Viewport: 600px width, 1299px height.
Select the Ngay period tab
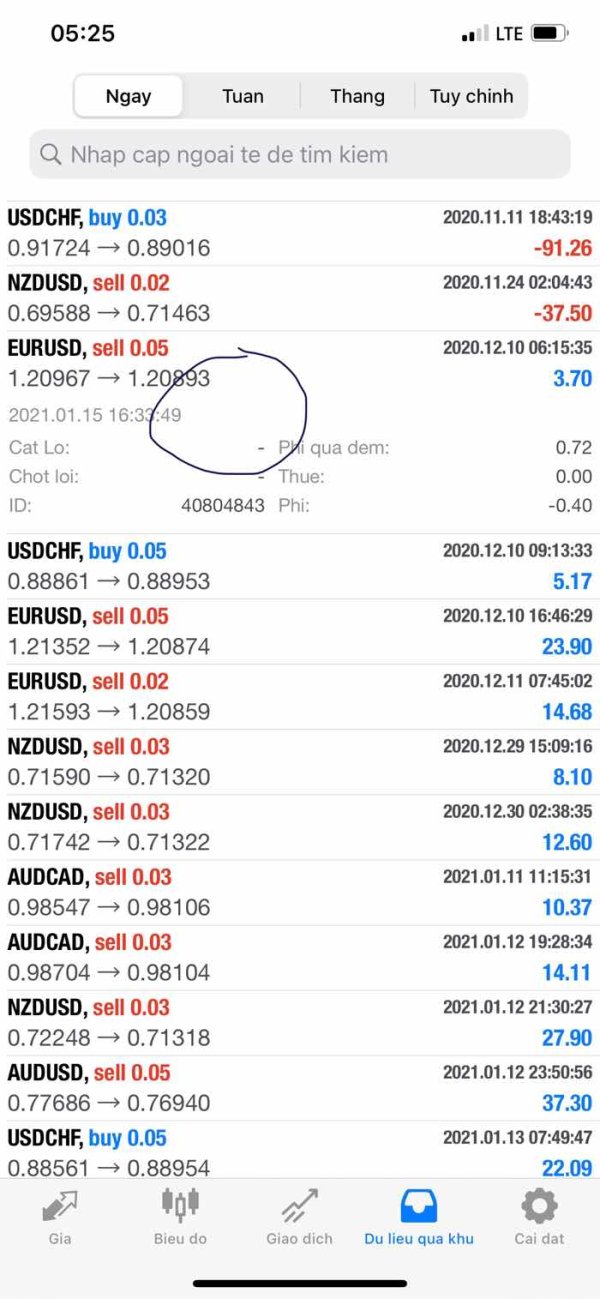point(128,96)
